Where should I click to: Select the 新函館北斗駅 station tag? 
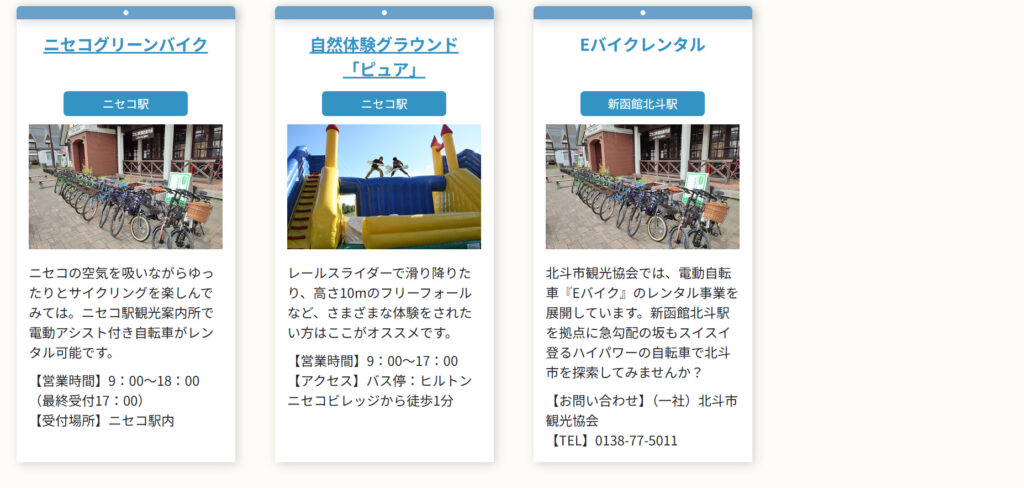tap(642, 104)
